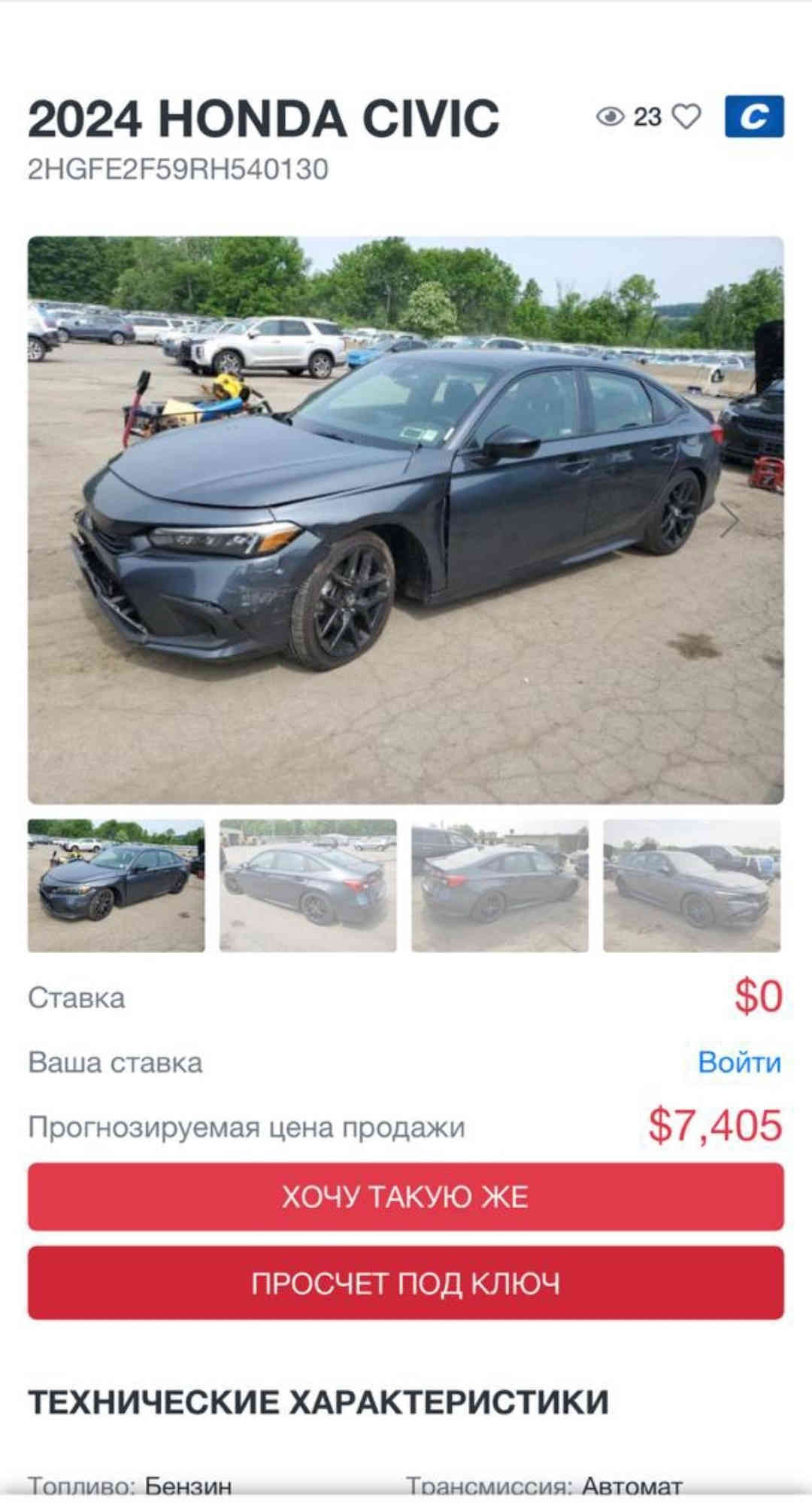Select the third thumbnail photo
This screenshot has height=1503, width=812.
pyautogui.click(x=499, y=885)
